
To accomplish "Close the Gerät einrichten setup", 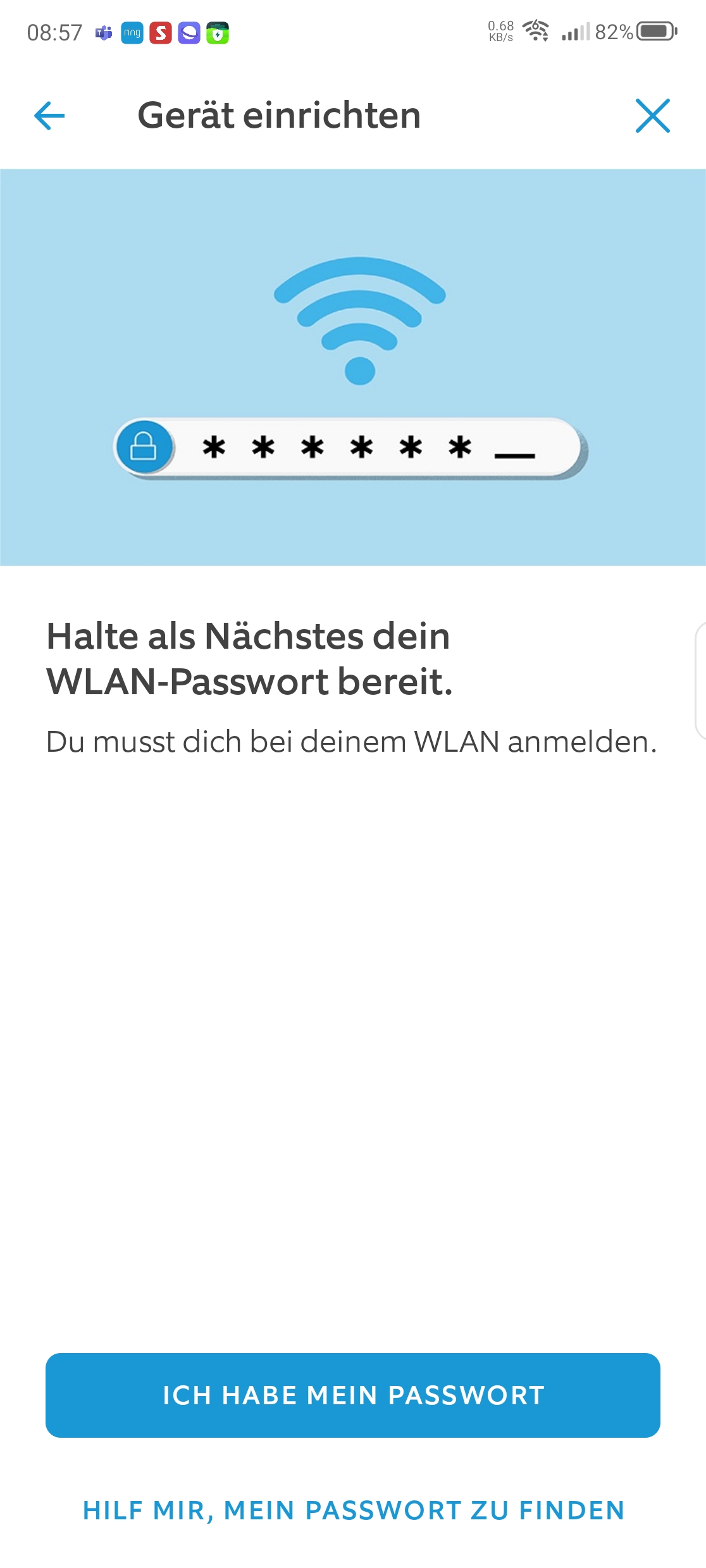I will pos(652,116).
